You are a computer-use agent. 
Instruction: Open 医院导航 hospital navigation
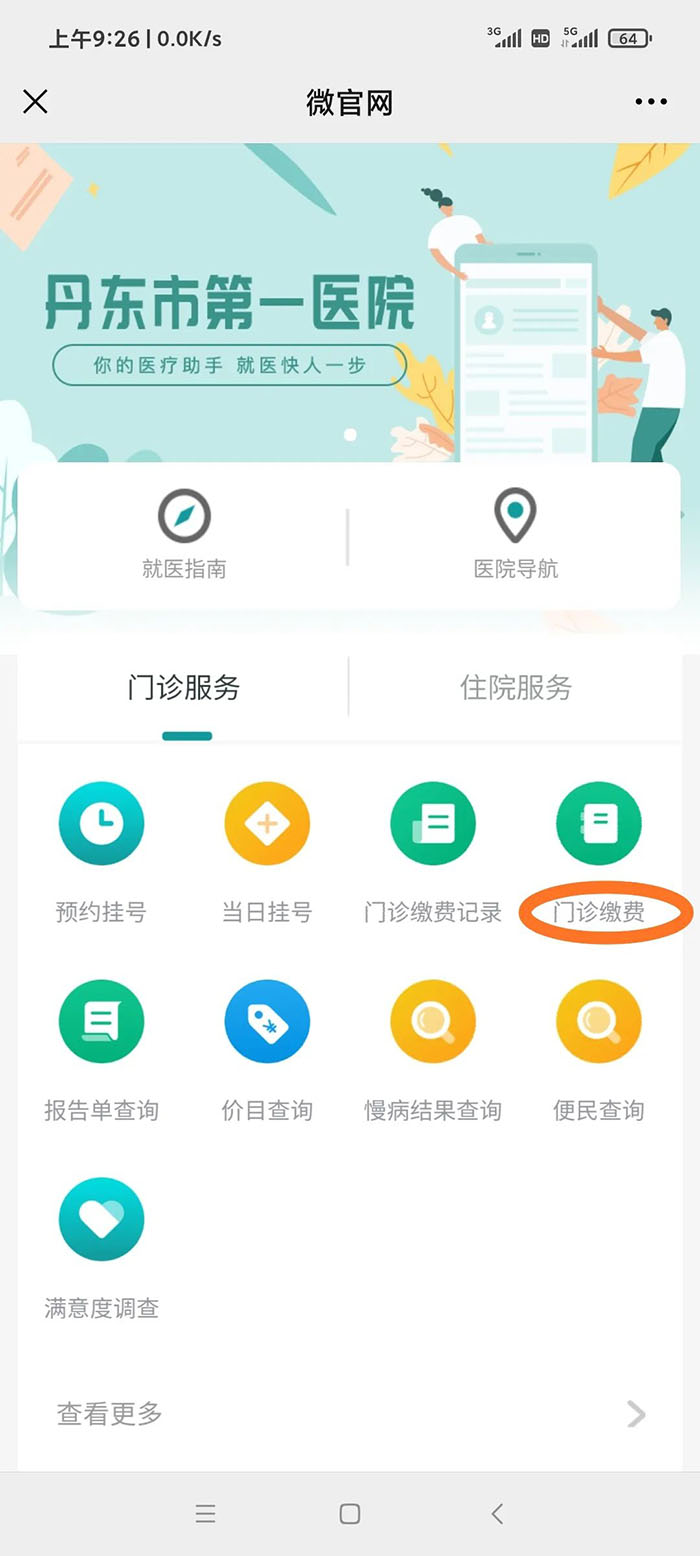click(x=515, y=535)
